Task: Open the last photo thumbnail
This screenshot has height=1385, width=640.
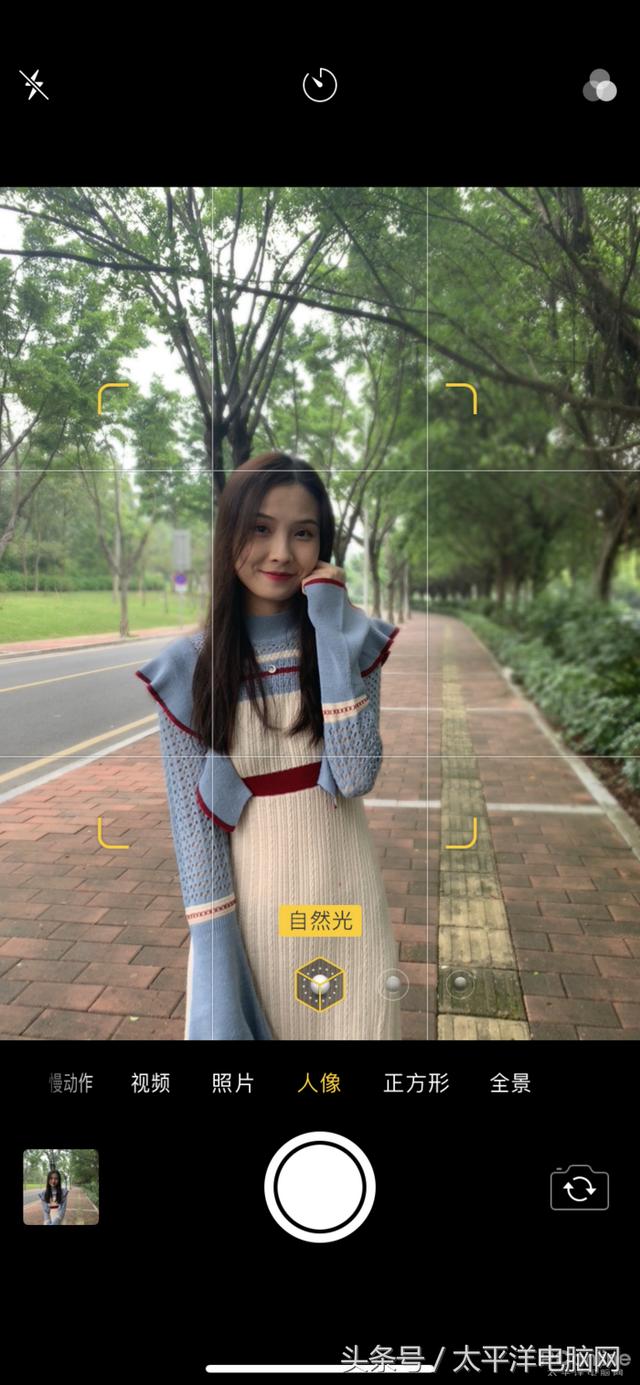Action: tap(61, 1187)
